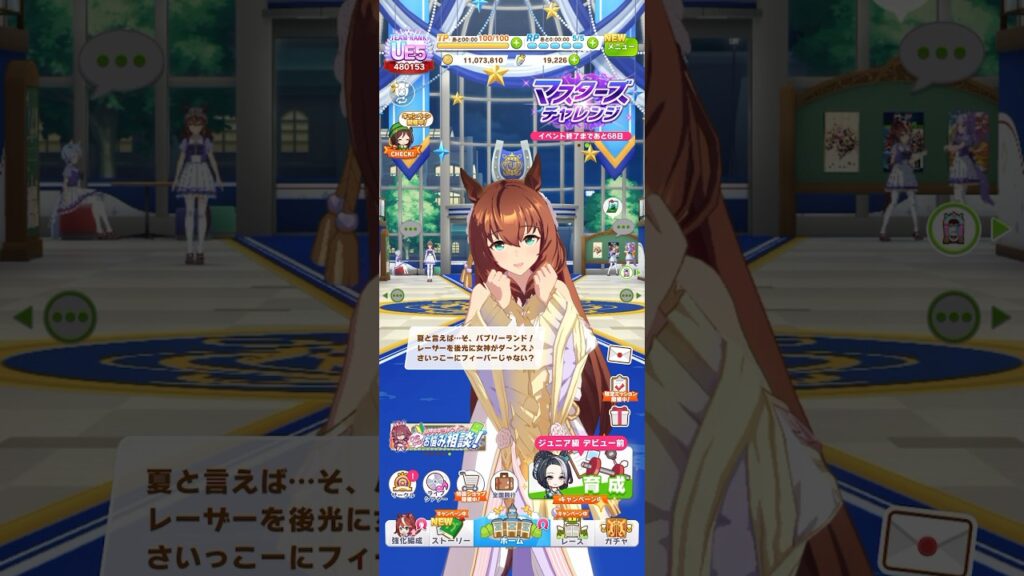The width and height of the screenshot is (1024, 576).
Task: Open the TEAM RANK UE5 badge
Action: coord(405,55)
